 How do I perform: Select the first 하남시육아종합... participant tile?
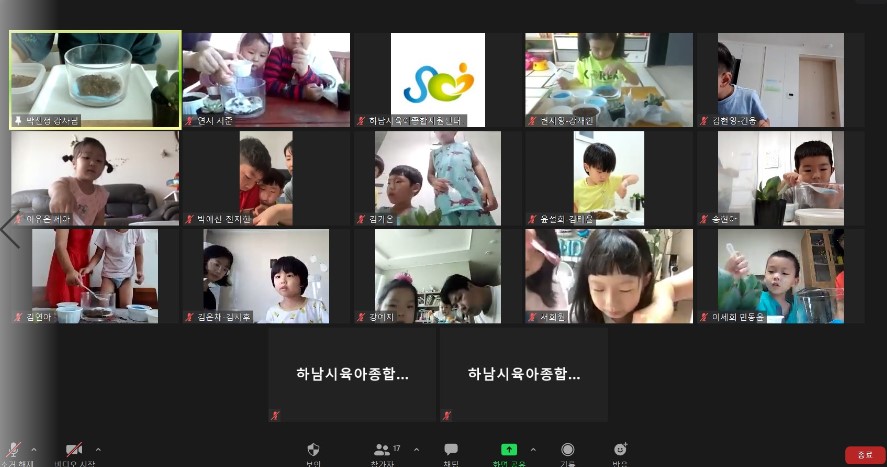(x=352, y=374)
